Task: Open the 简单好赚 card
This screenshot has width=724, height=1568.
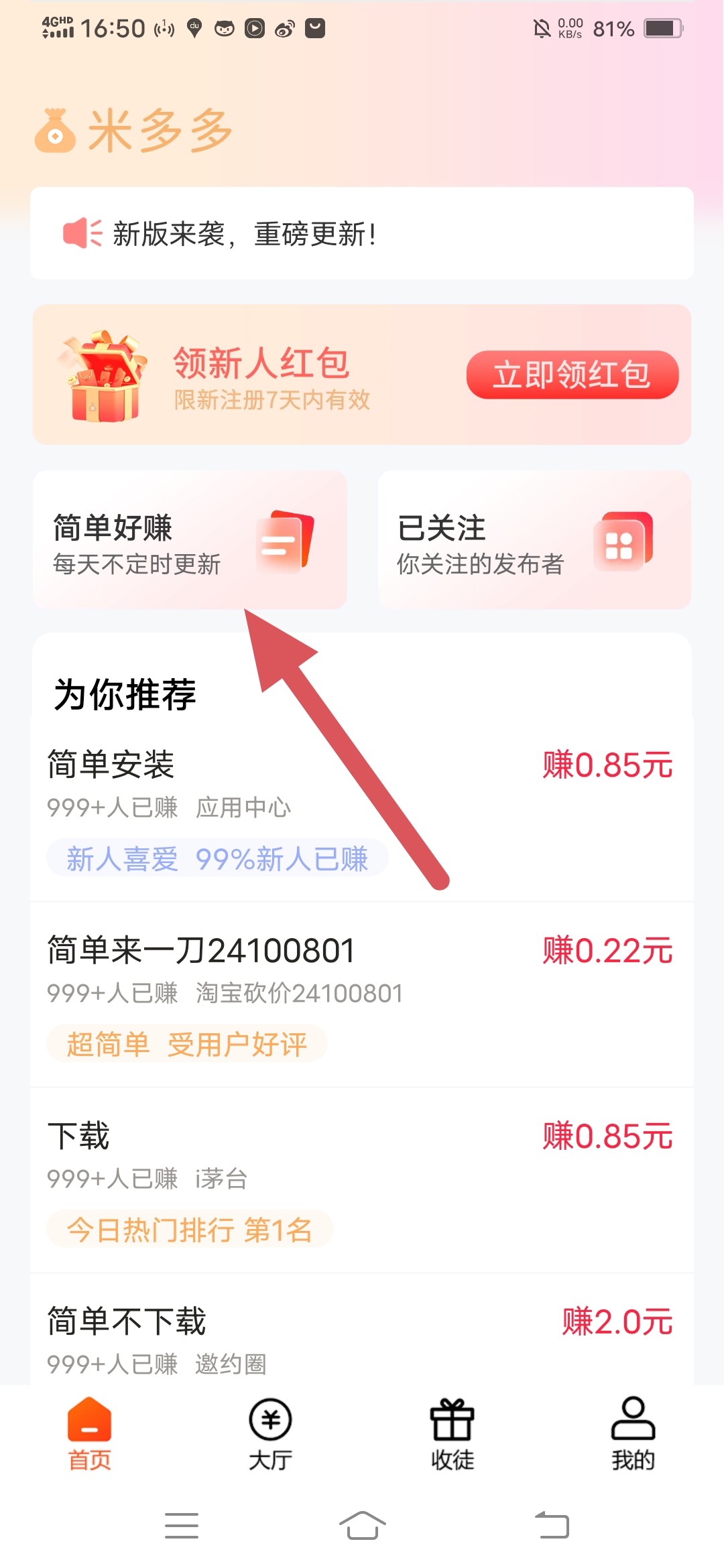Action: (190, 540)
